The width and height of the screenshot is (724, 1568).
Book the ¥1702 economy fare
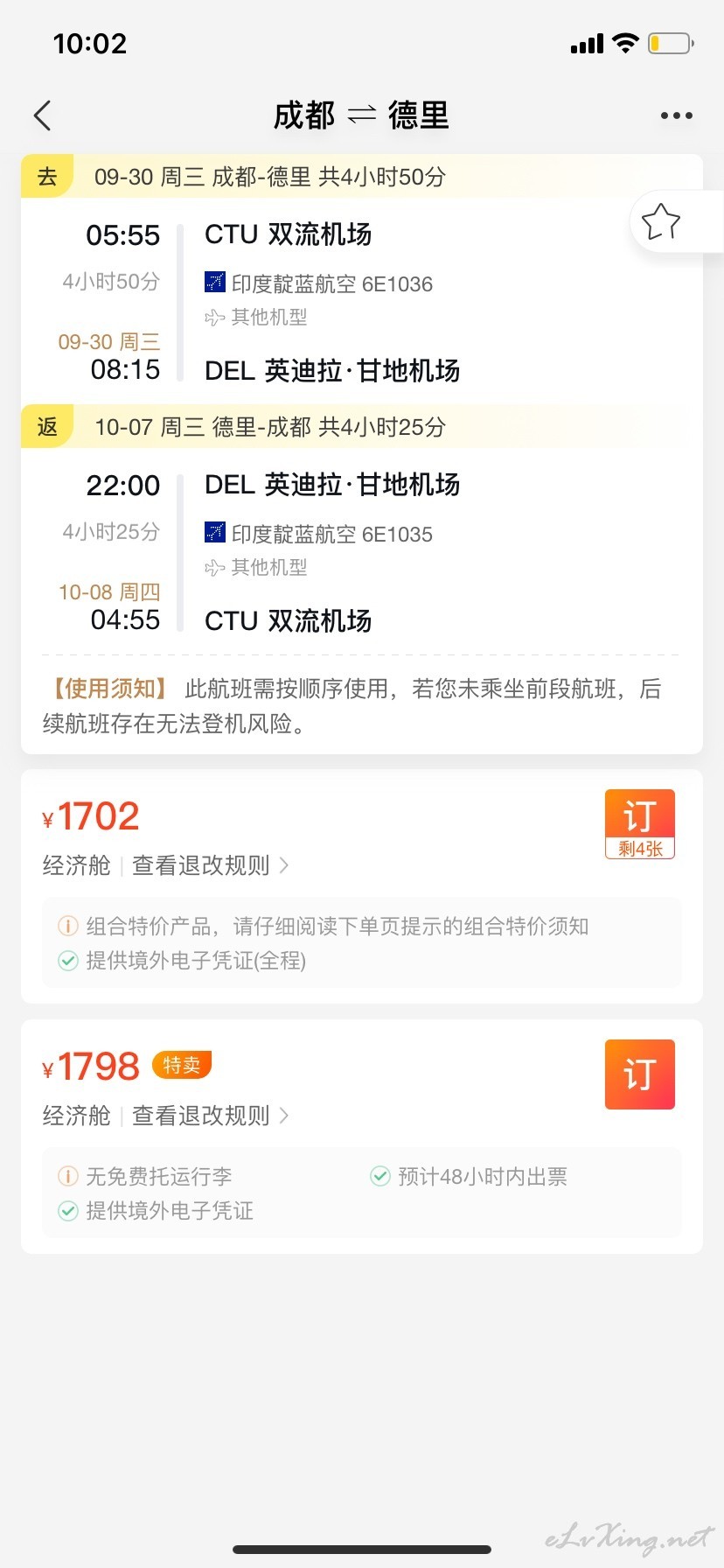[640, 824]
